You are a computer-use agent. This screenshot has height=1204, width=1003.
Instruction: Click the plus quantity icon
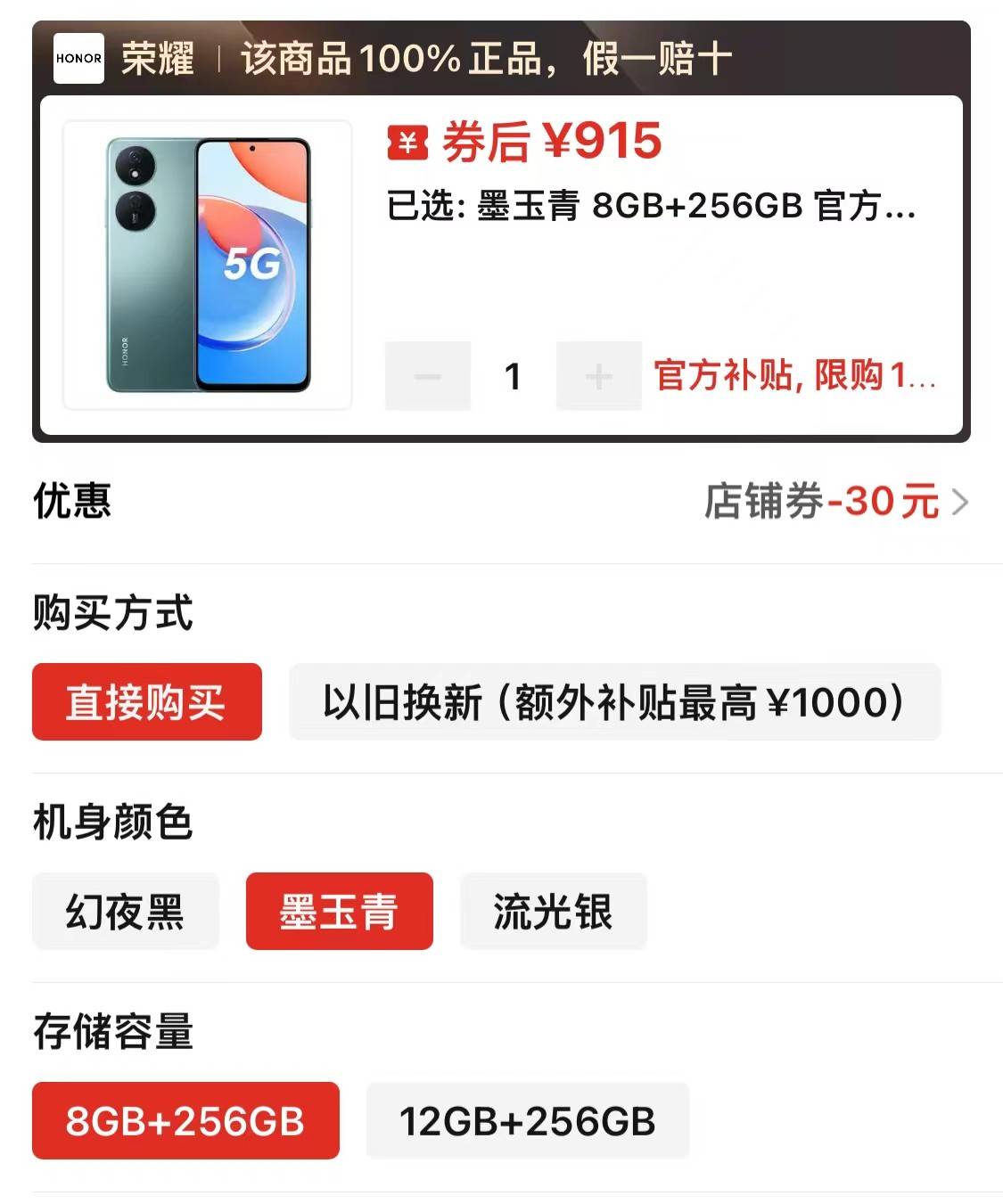597,377
